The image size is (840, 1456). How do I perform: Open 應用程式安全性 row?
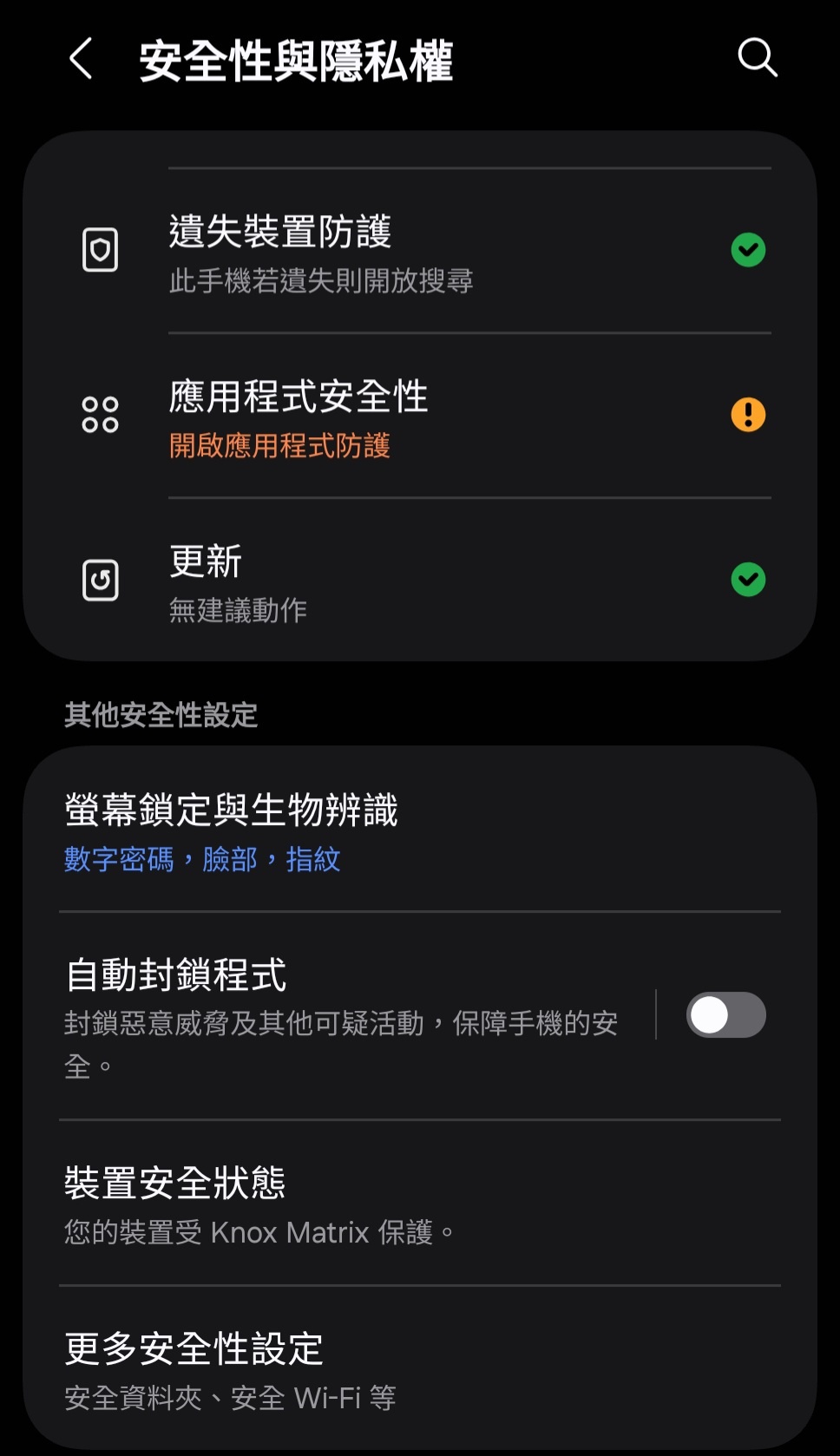coord(420,416)
